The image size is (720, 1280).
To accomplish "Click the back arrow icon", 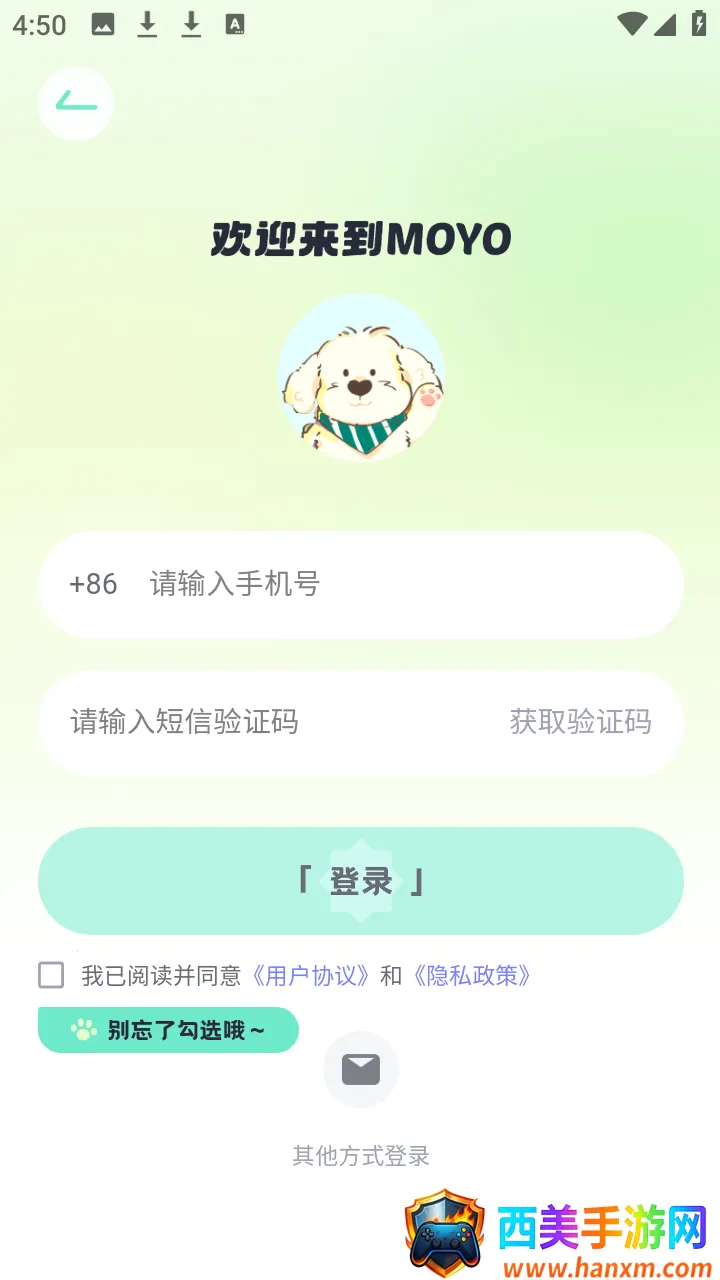I will [x=76, y=104].
